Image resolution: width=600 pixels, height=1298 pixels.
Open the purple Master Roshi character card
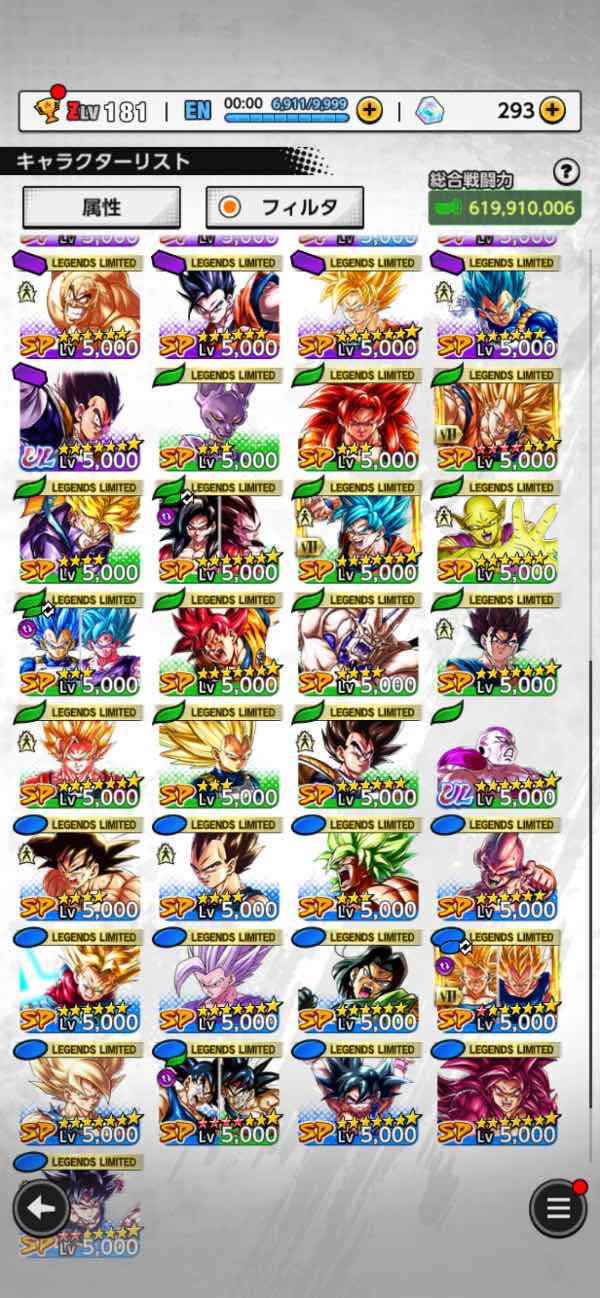click(x=80, y=312)
